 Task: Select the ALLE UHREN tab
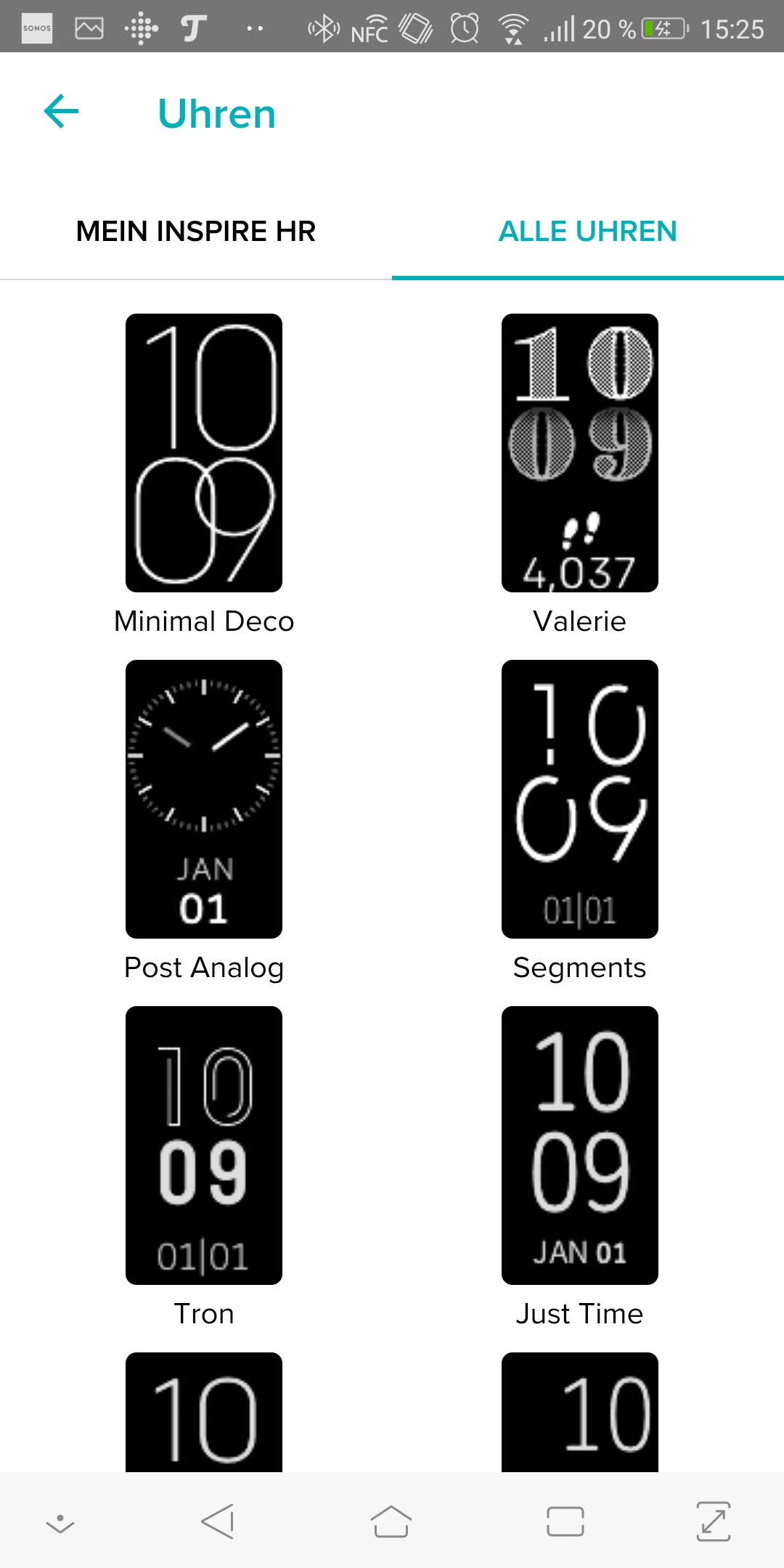587,232
